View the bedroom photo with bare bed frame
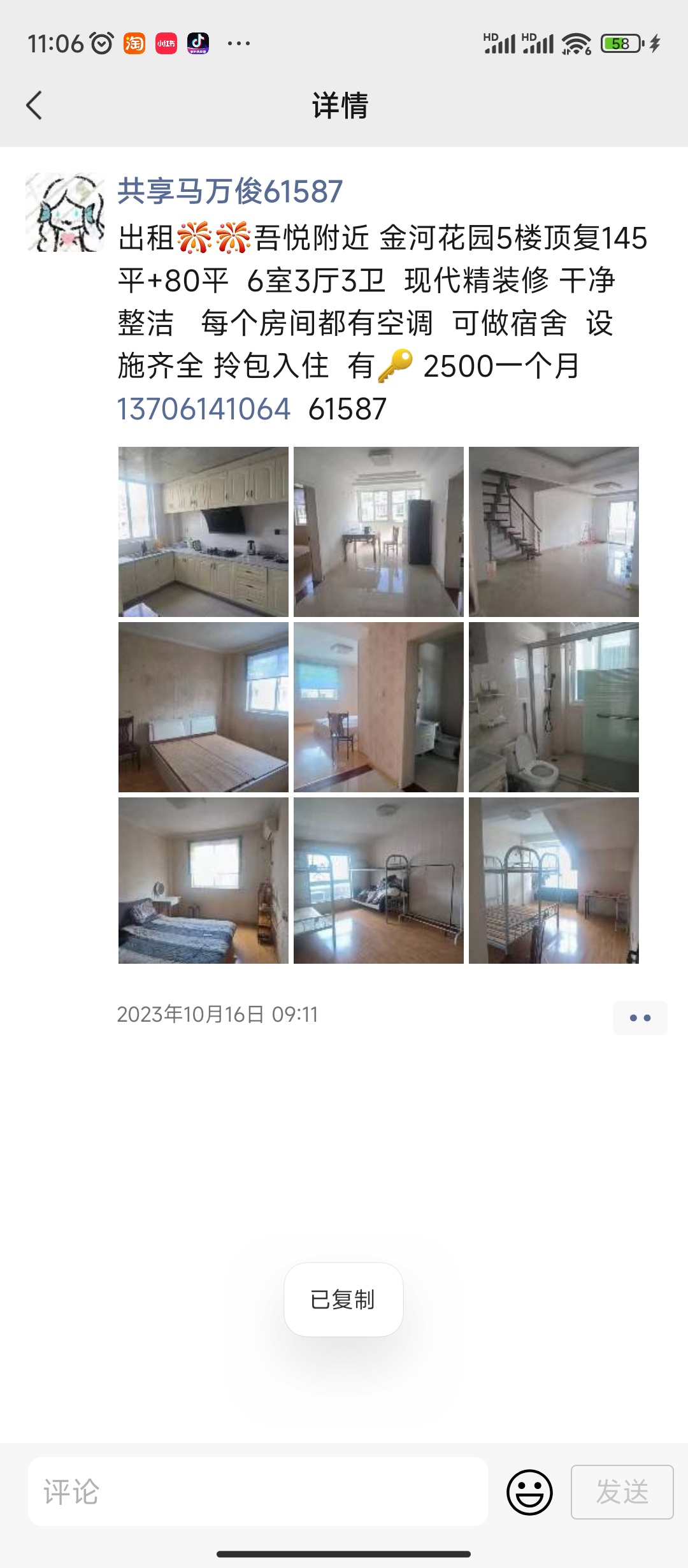 [203, 707]
